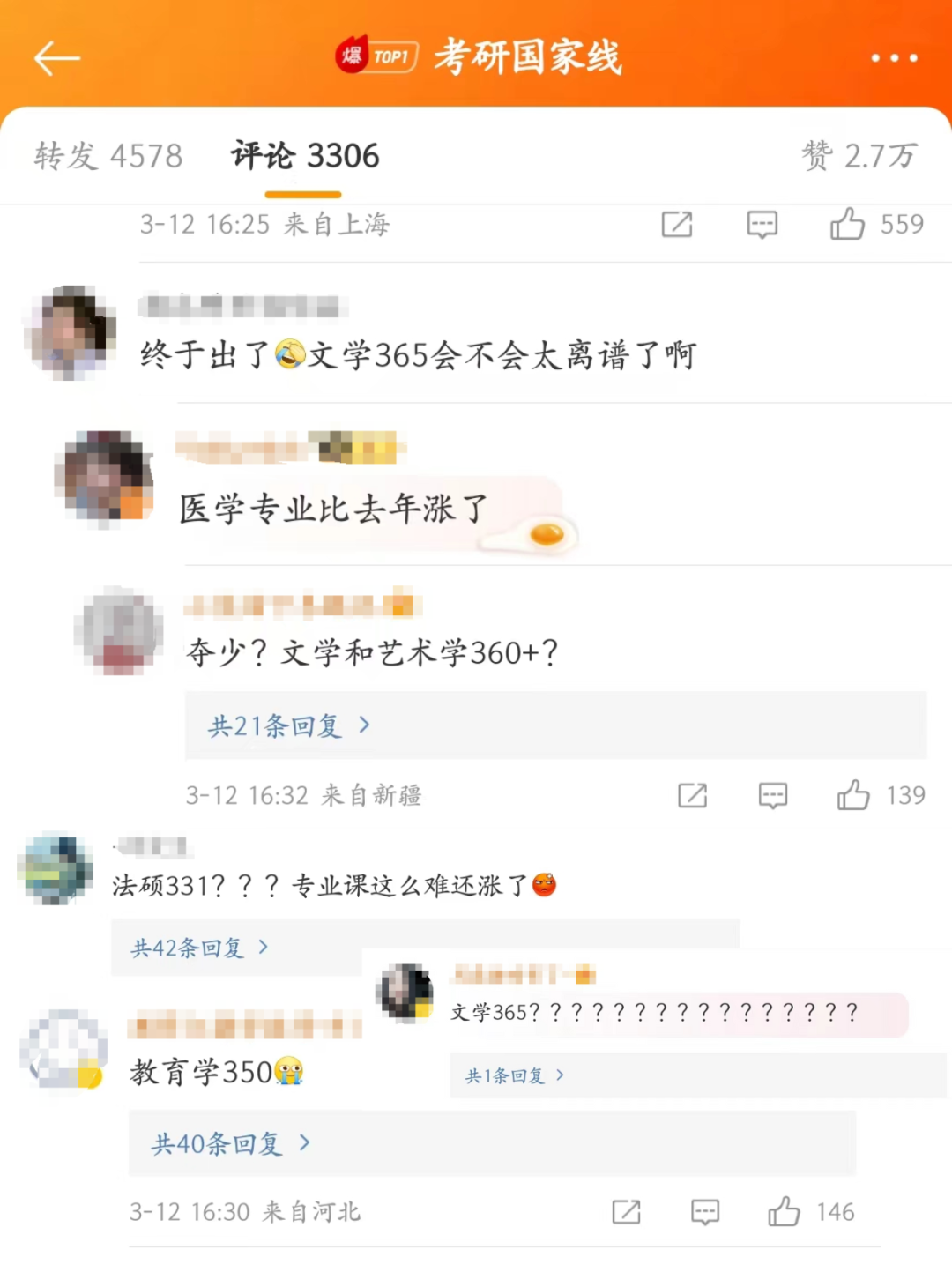This screenshot has height=1272, width=952.
Task: Select the 评论 3306 tab
Action: tap(304, 156)
